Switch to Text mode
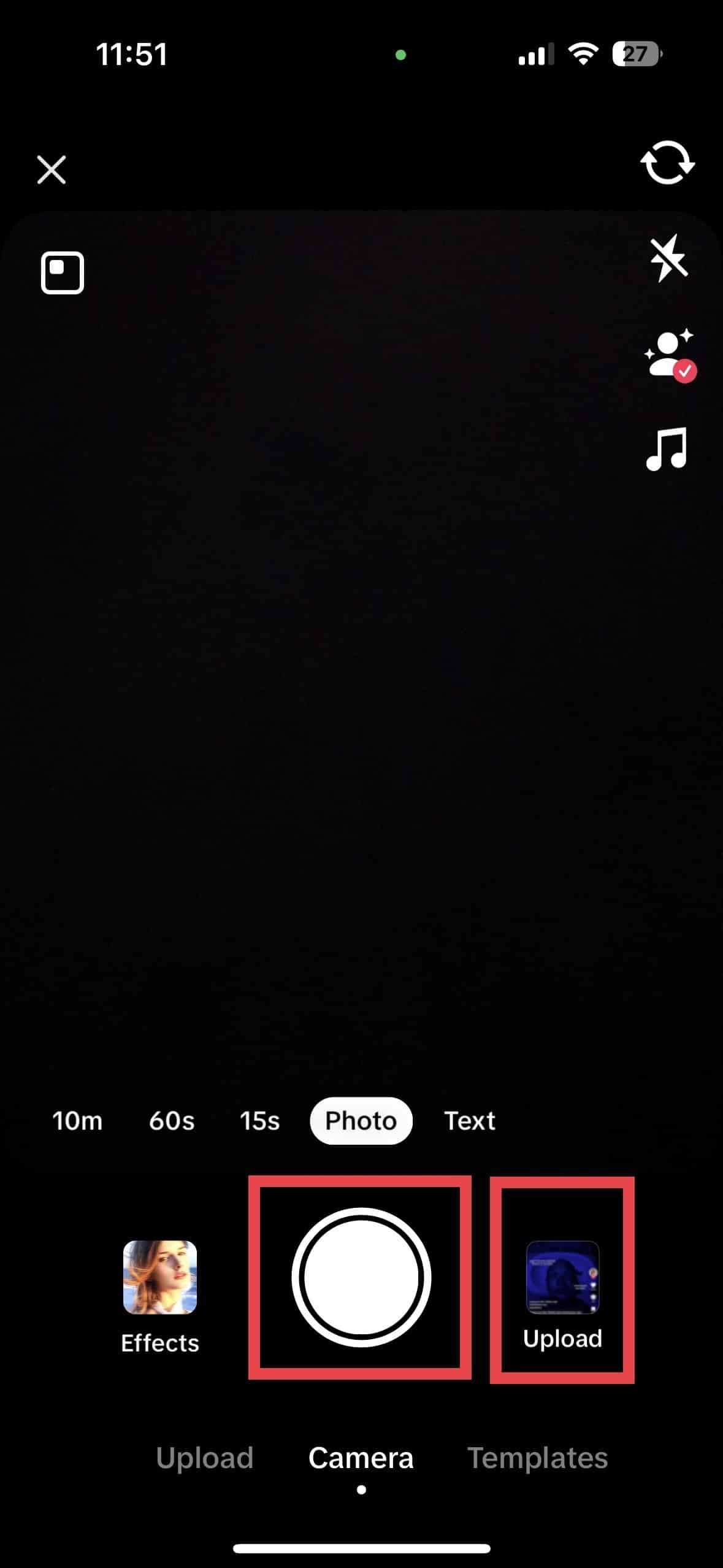This screenshot has height=1568, width=723. pyautogui.click(x=470, y=1121)
